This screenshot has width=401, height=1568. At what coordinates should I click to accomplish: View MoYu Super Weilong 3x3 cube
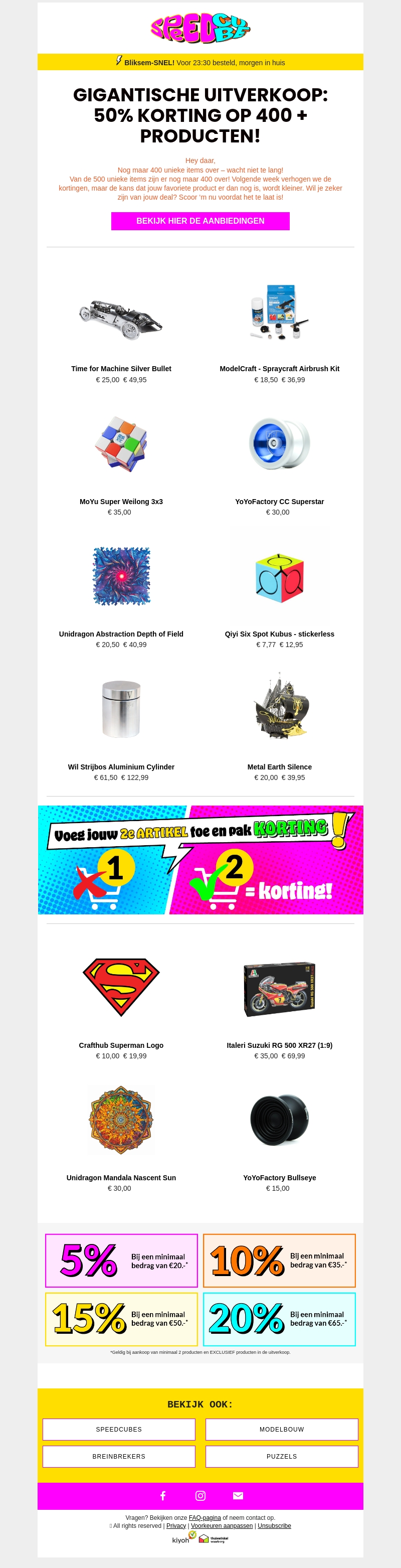pos(121,444)
